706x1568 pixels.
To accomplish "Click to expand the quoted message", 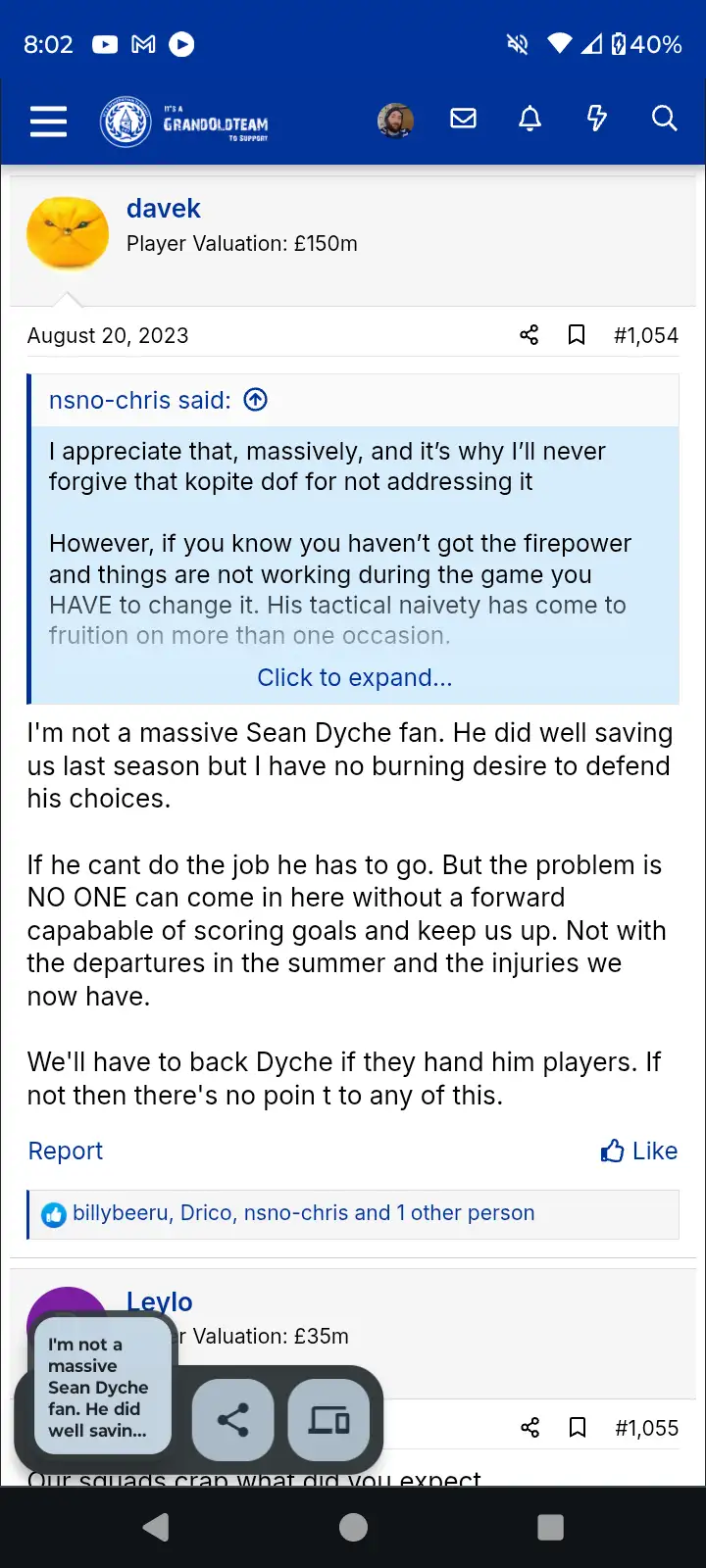I will [354, 677].
